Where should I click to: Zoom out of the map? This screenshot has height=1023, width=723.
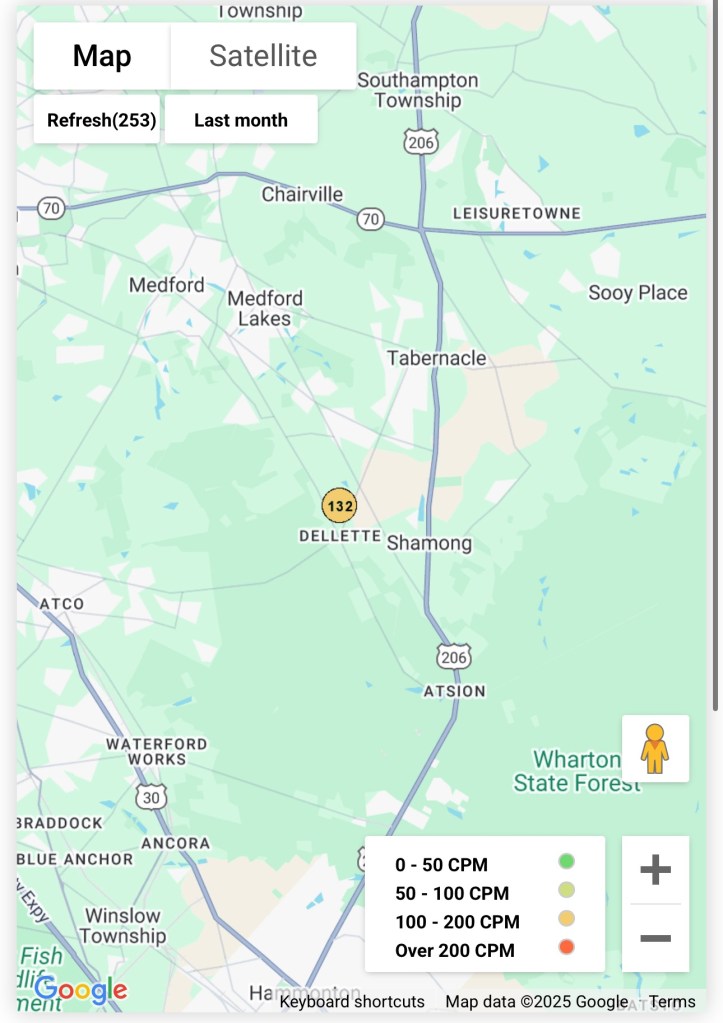coord(655,938)
